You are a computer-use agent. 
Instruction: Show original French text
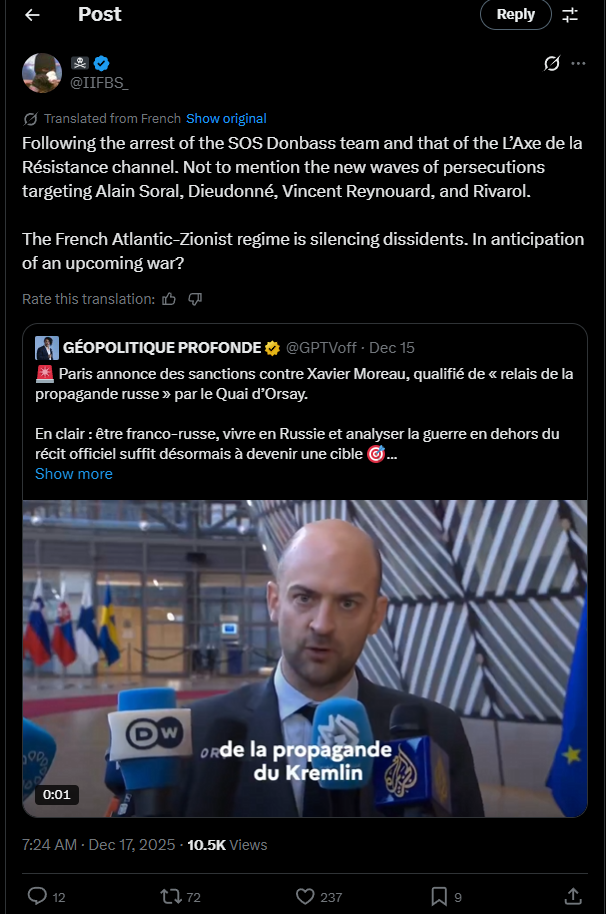point(226,118)
